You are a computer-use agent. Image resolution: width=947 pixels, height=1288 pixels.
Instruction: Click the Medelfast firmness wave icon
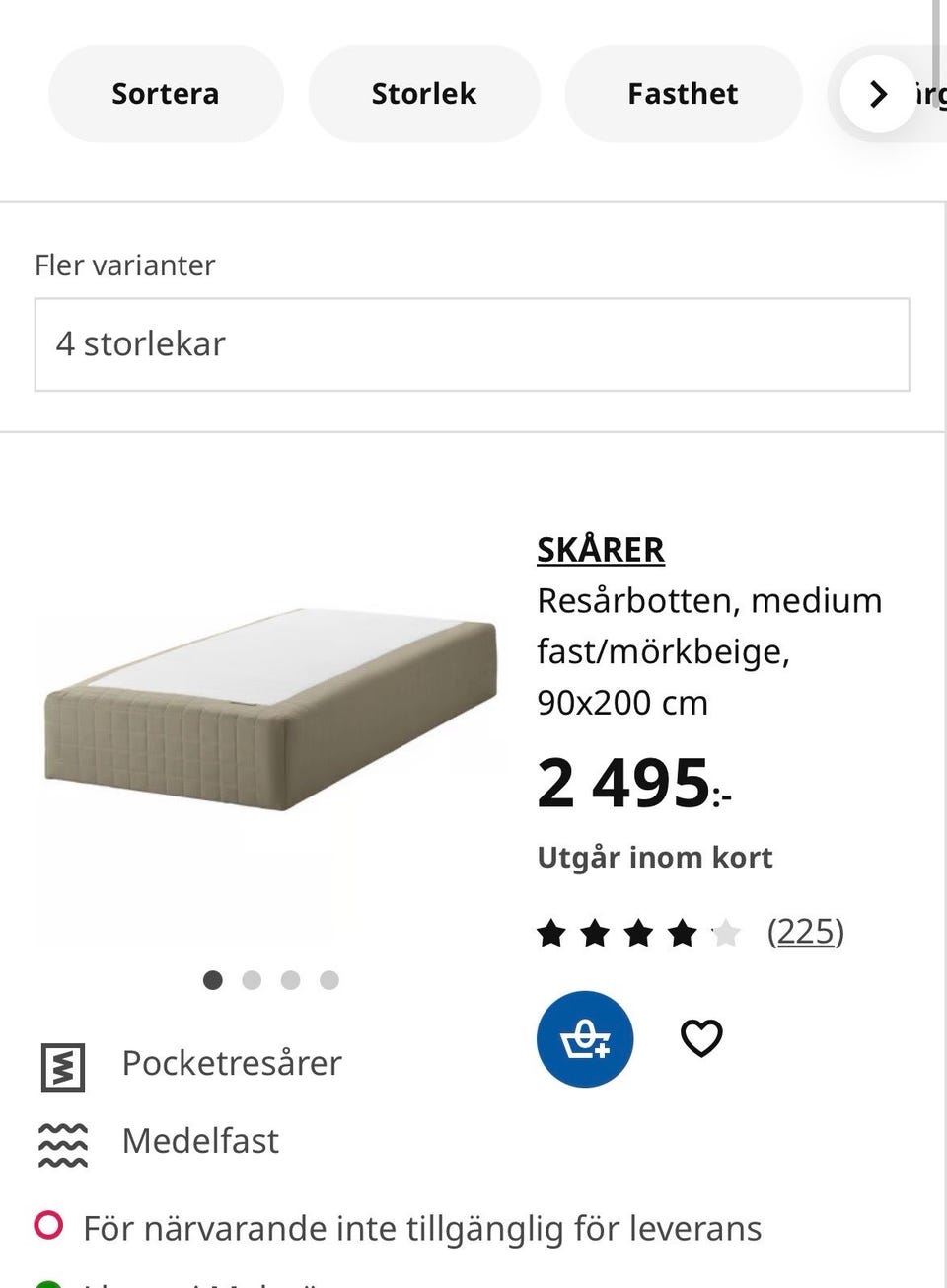tap(63, 1143)
